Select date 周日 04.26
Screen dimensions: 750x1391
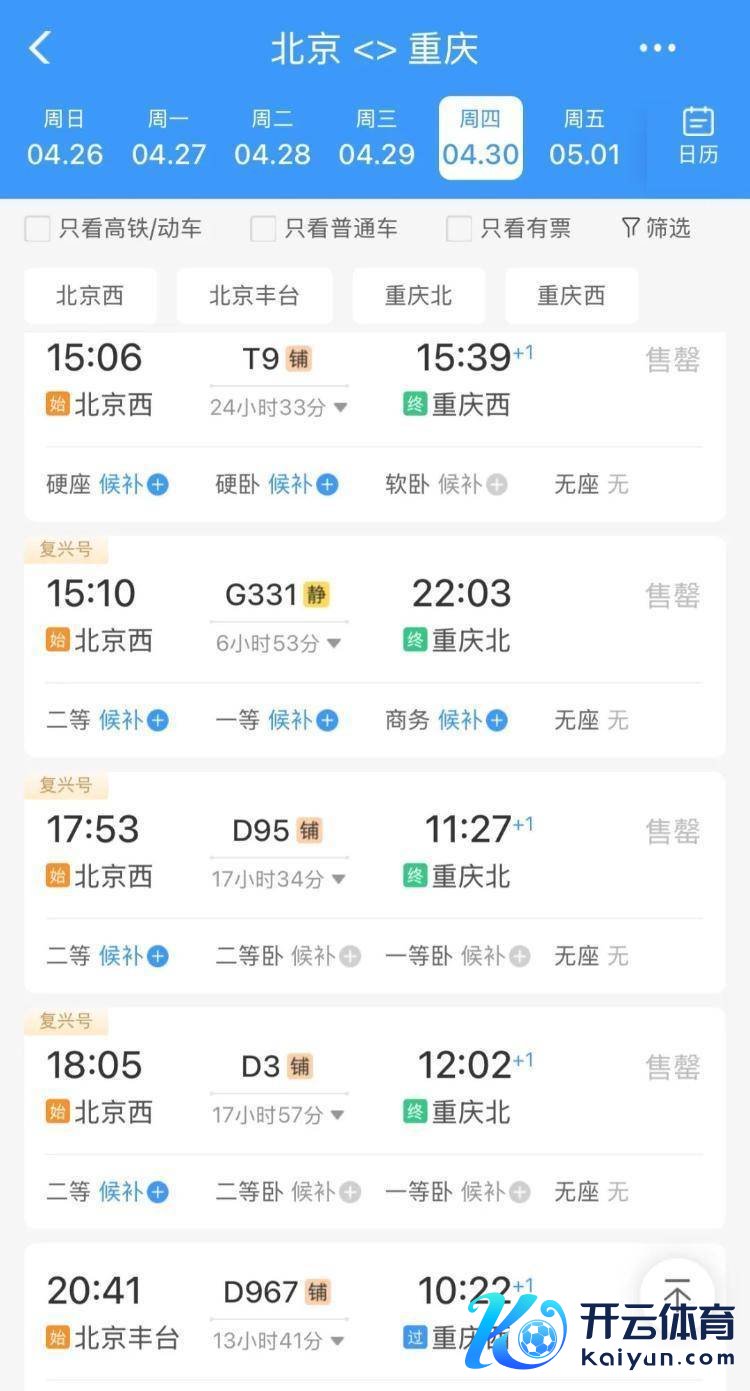[x=65, y=139]
